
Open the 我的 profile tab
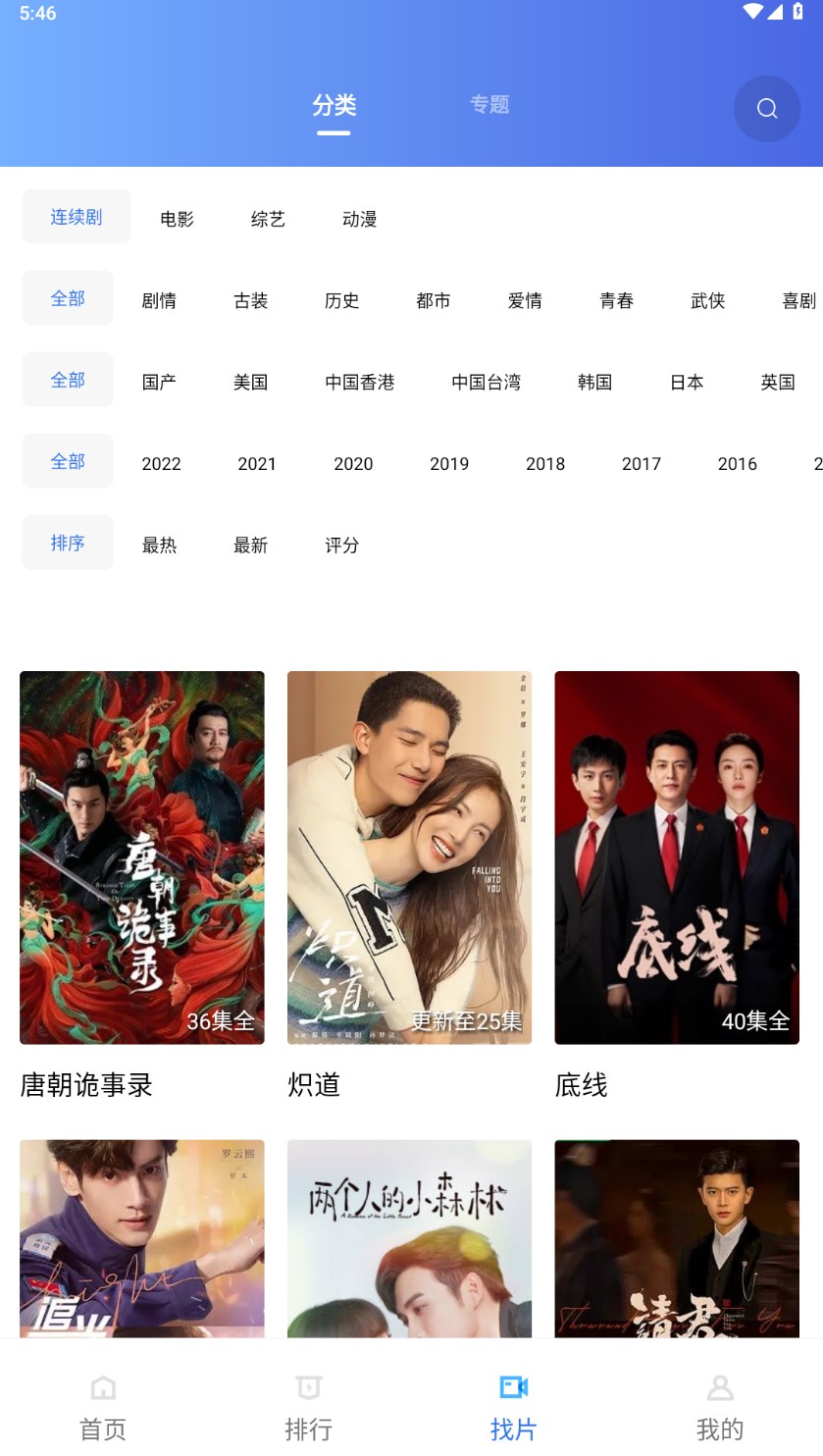click(x=719, y=1407)
